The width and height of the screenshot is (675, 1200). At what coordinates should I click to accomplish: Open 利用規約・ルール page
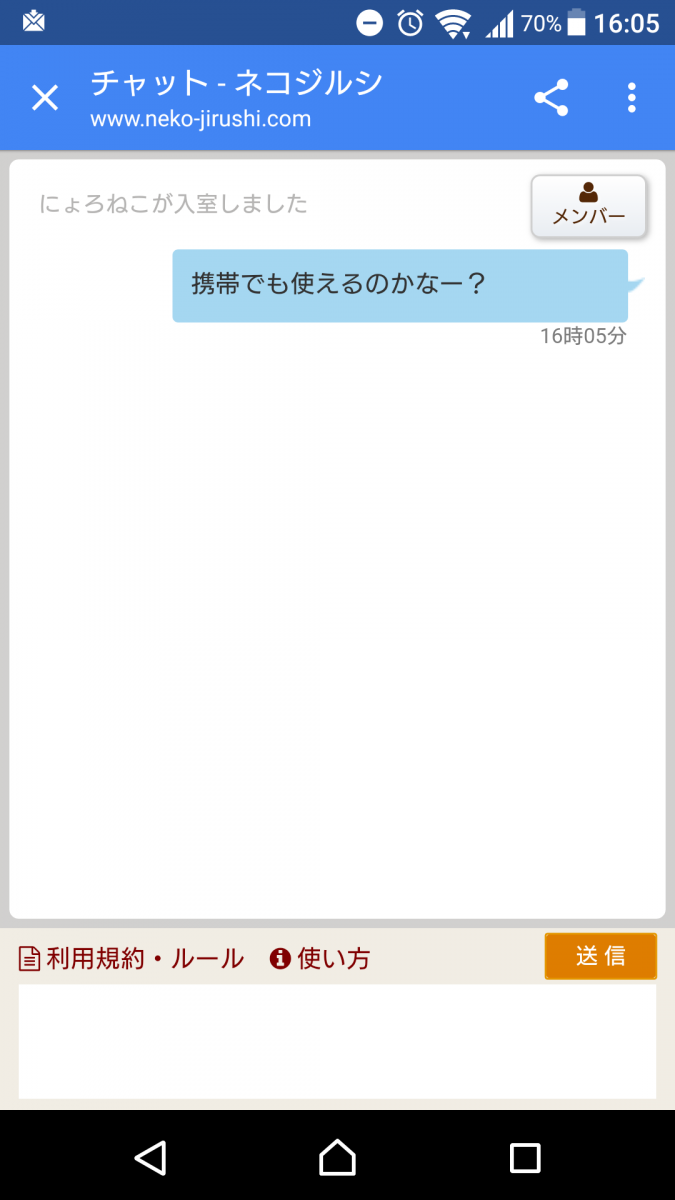pyautogui.click(x=132, y=959)
